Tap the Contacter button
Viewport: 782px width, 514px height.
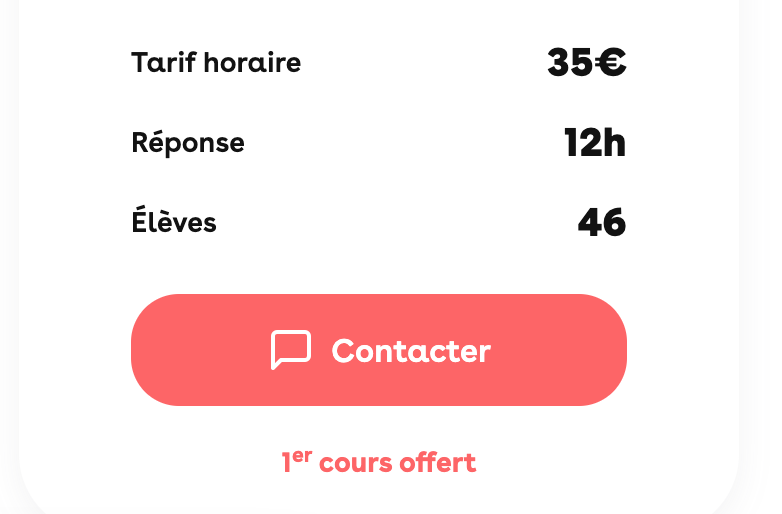click(379, 350)
